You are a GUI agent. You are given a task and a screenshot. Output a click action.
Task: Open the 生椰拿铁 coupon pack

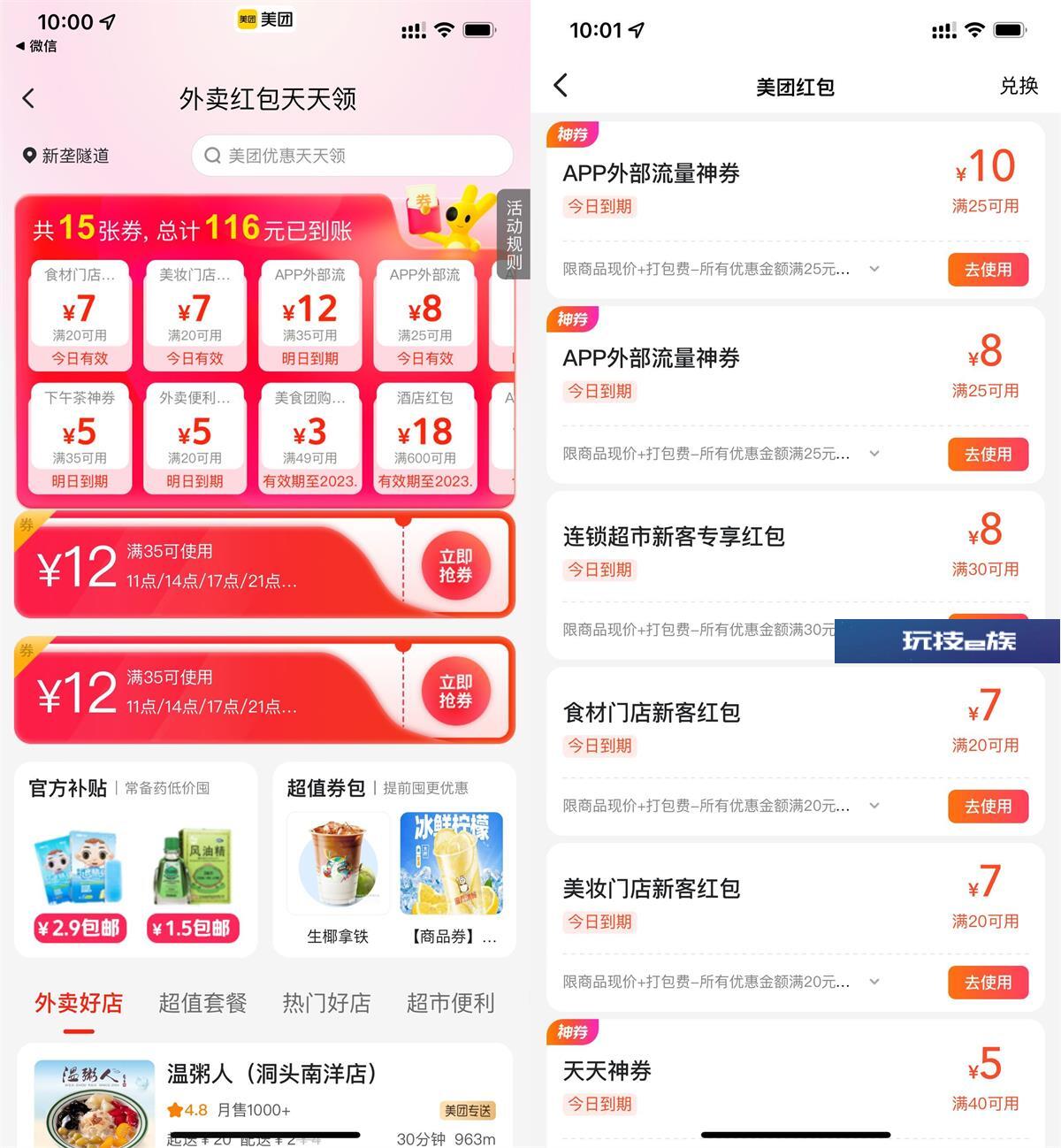point(338,877)
